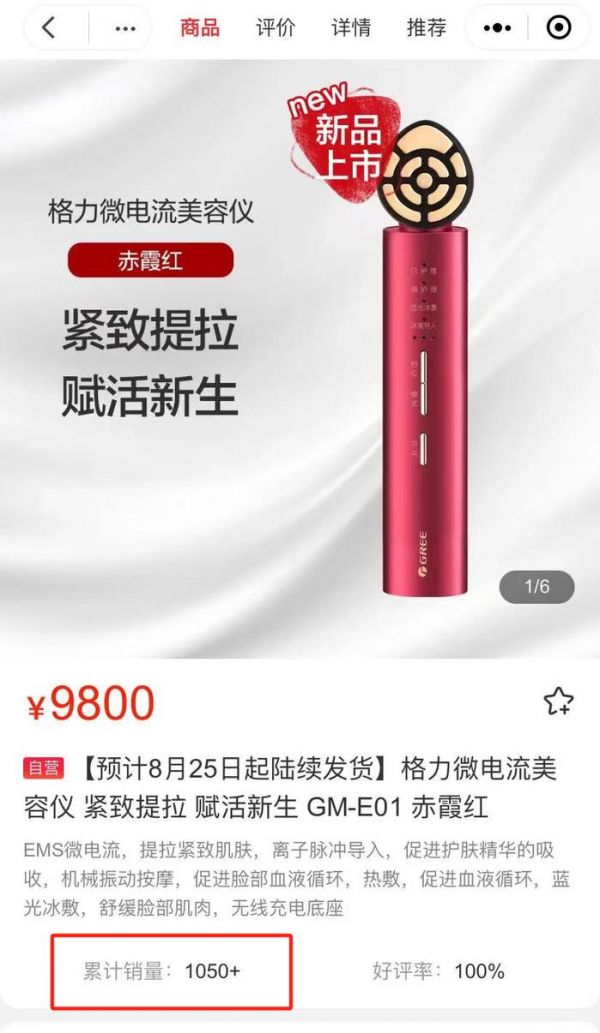600x1033 pixels.
Task: Open the three-dot menu beside the back arrow
Action: (x=124, y=28)
